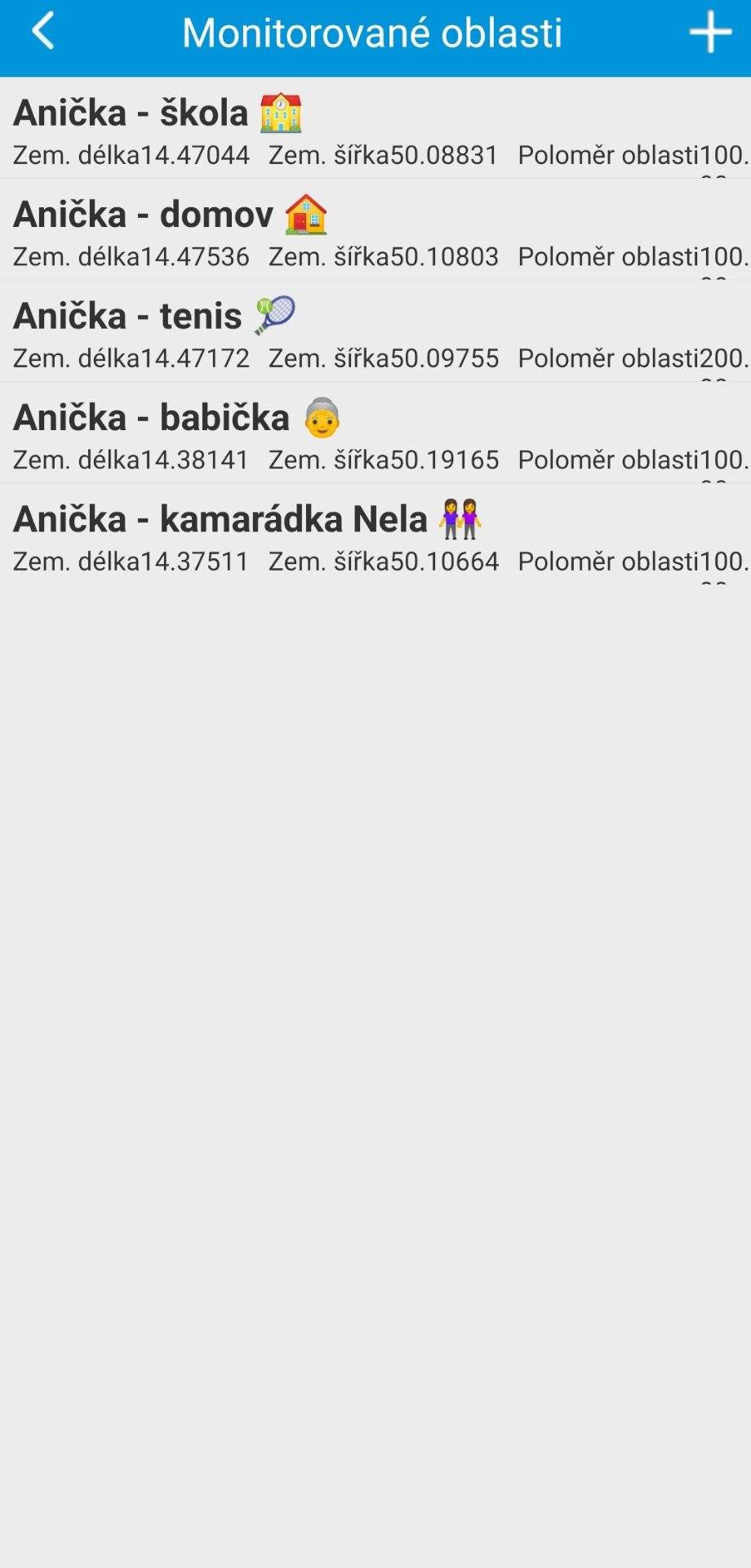Open the Anička - škola area
The height and width of the screenshot is (1568, 751).
tap(375, 129)
